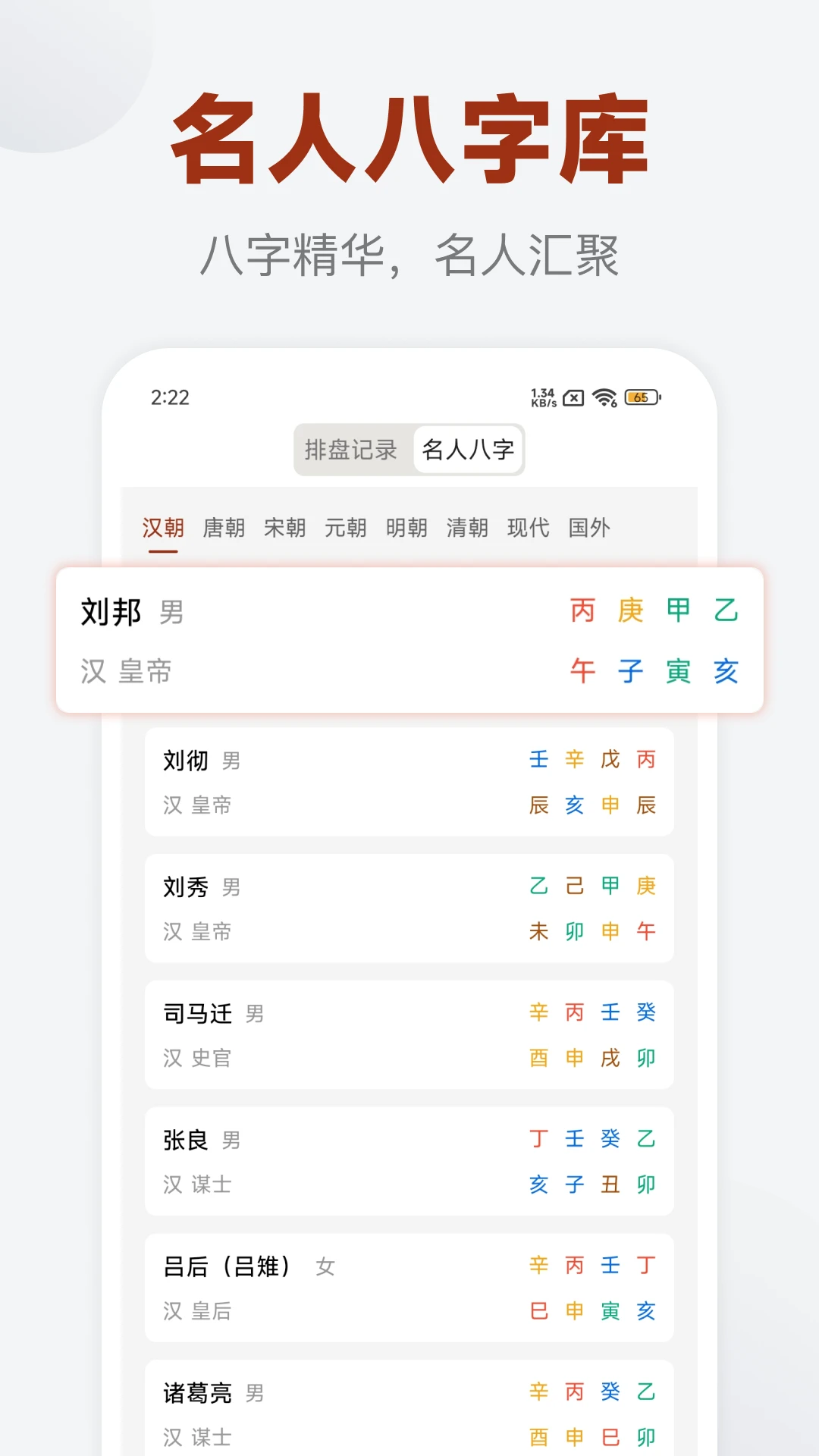
Task: View 吕后（吕雉）'s chart entry
Action: (409, 1288)
